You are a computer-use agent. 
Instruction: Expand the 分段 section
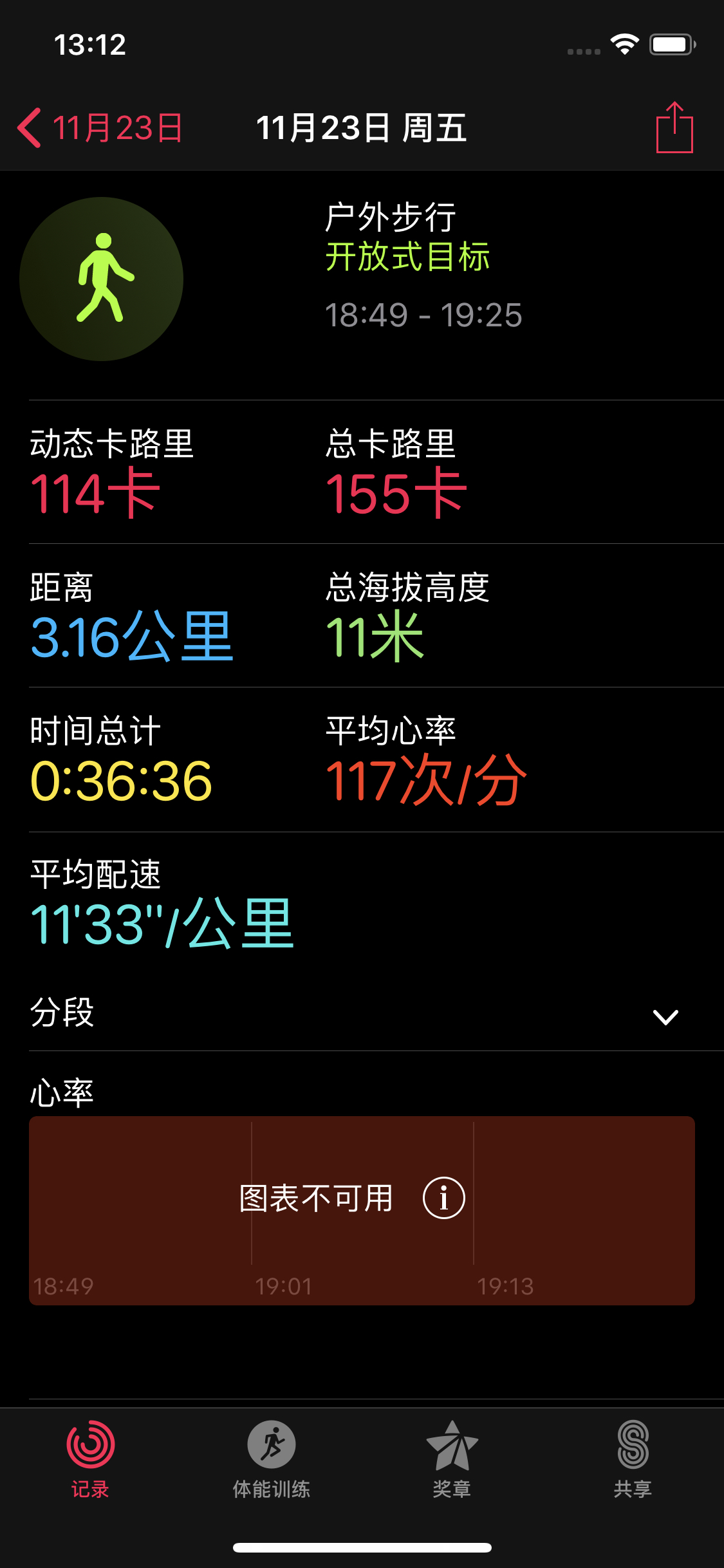coord(362,1014)
